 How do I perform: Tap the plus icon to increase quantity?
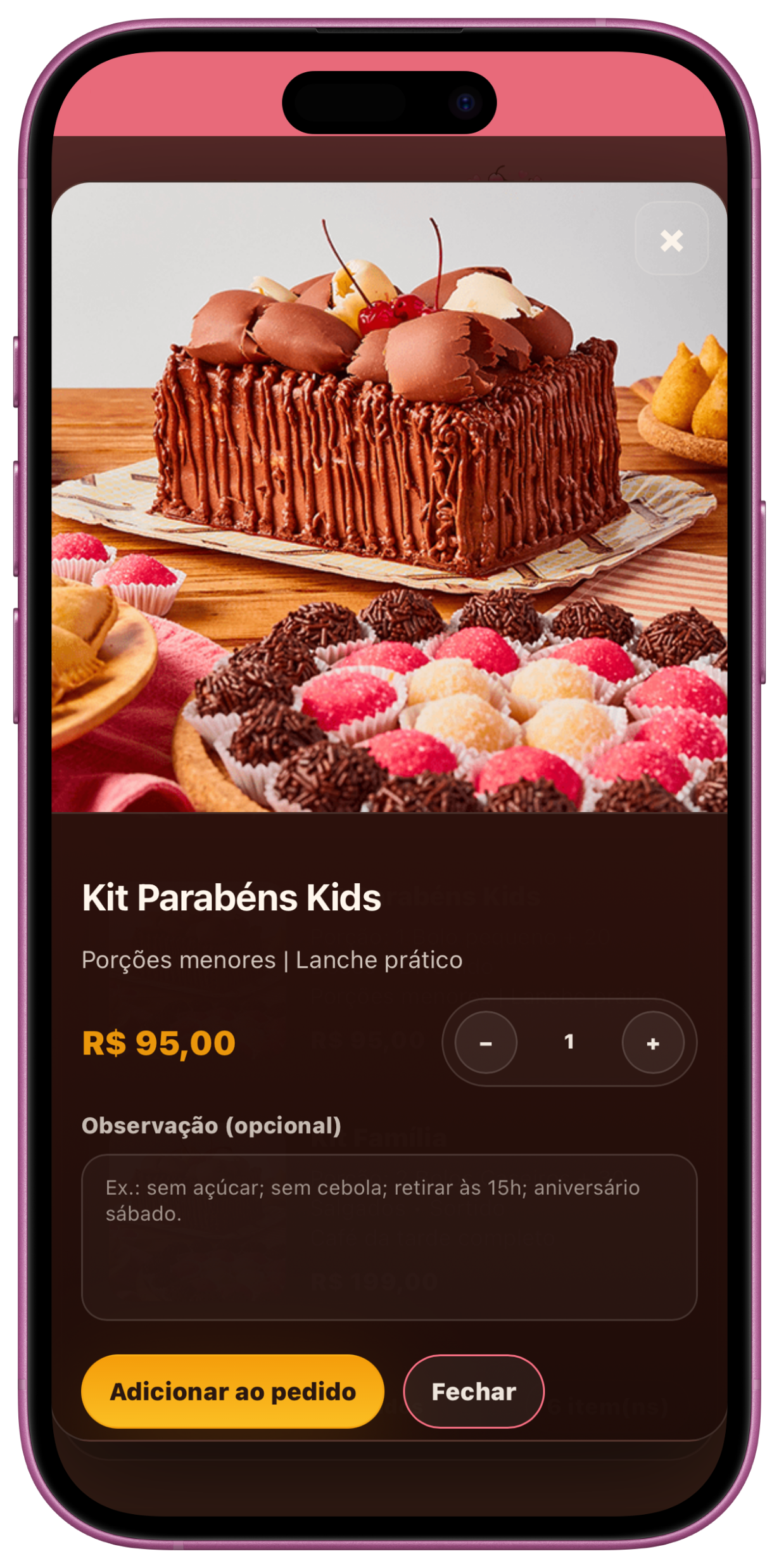[x=654, y=1043]
